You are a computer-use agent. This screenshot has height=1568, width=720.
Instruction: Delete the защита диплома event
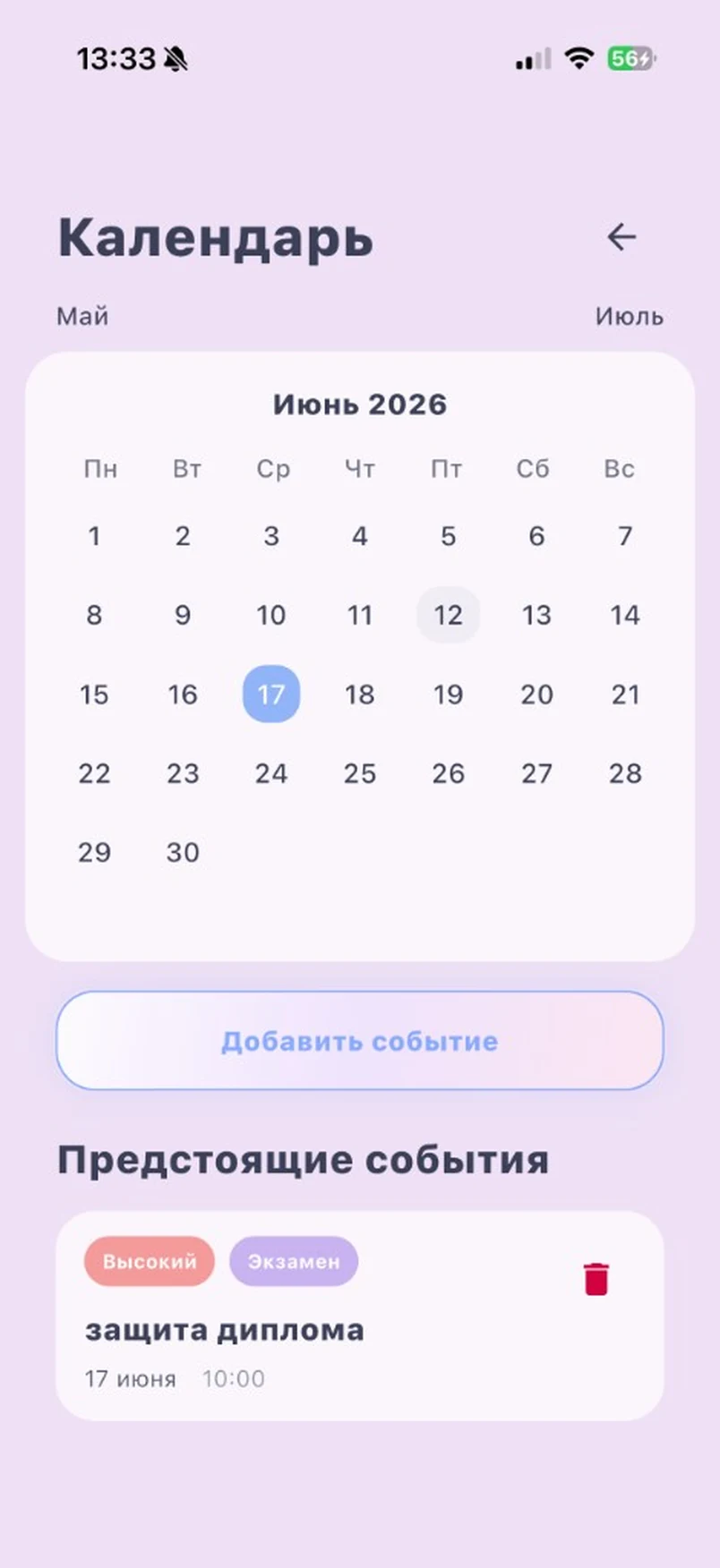tap(596, 1279)
